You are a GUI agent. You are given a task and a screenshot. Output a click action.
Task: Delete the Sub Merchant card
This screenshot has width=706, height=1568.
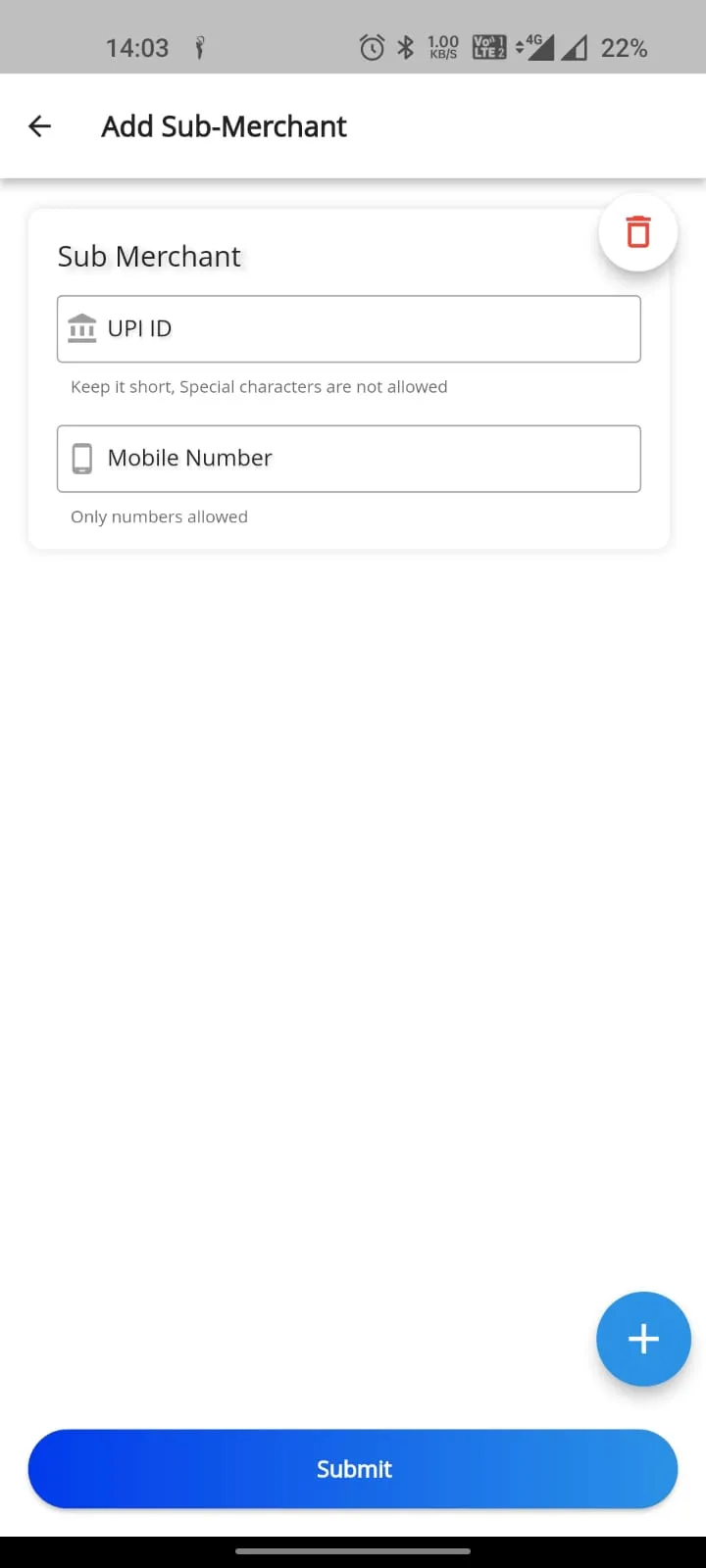638,232
